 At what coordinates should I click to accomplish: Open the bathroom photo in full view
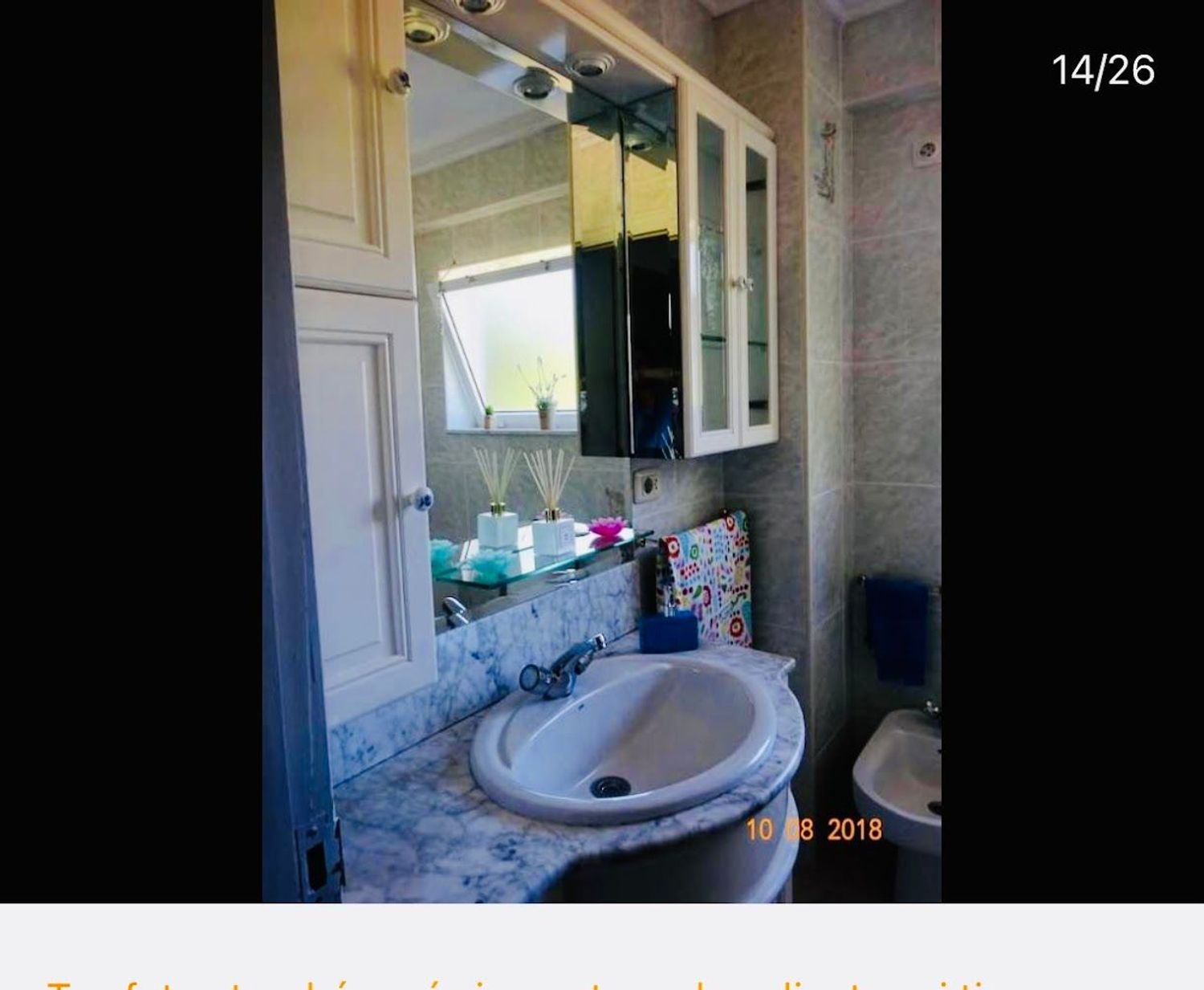click(601, 450)
